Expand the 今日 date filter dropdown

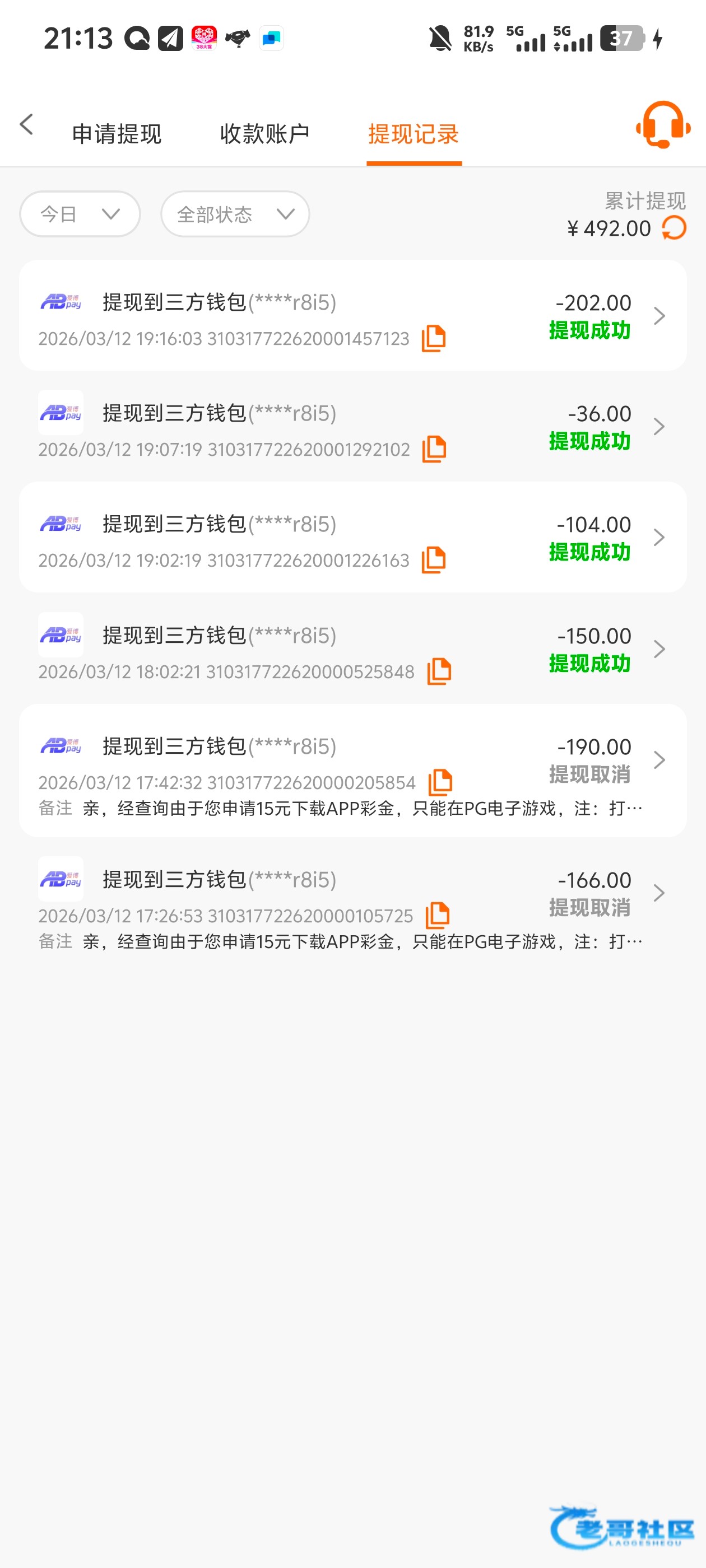point(80,214)
